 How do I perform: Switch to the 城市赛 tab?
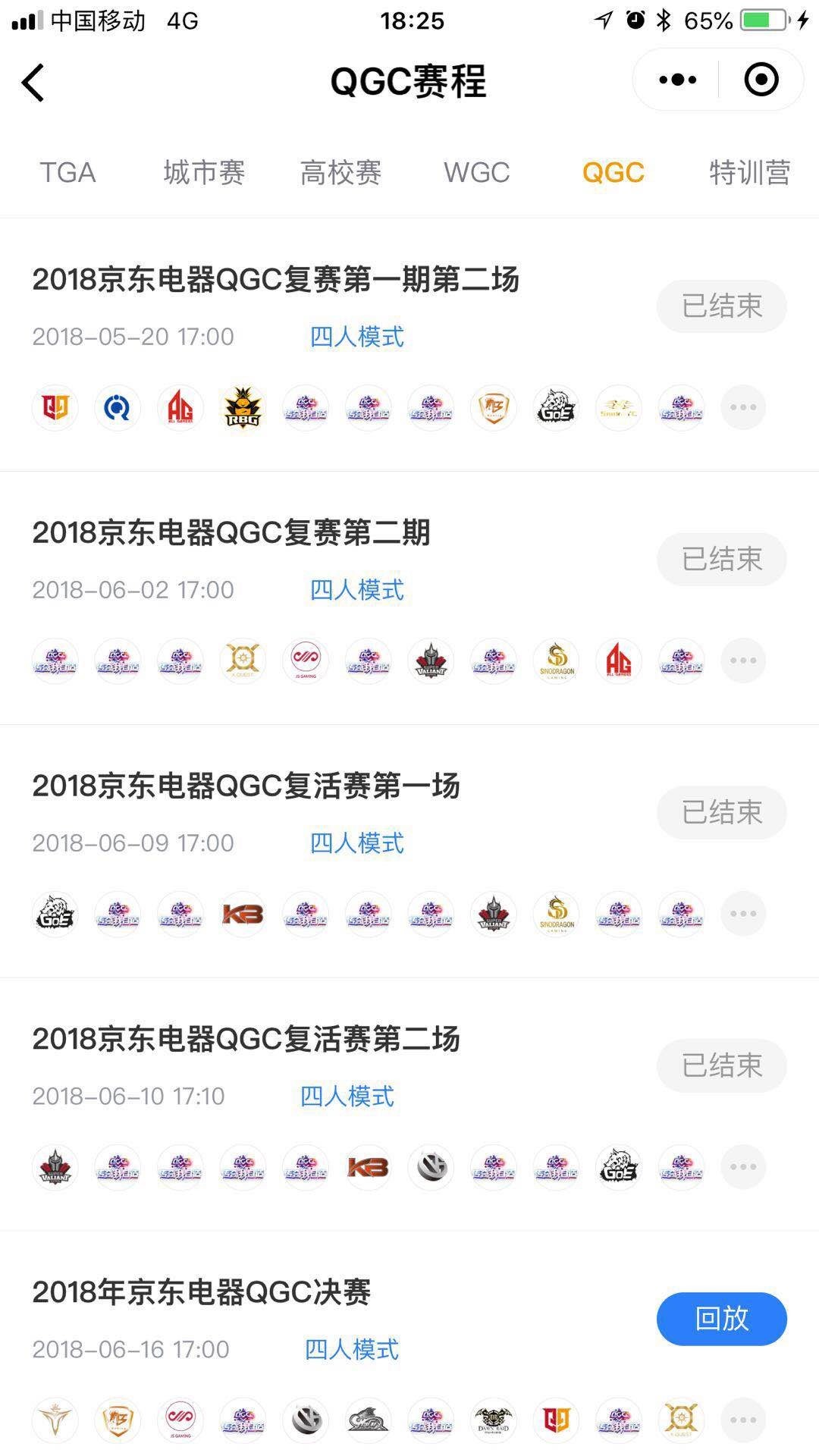(x=204, y=173)
